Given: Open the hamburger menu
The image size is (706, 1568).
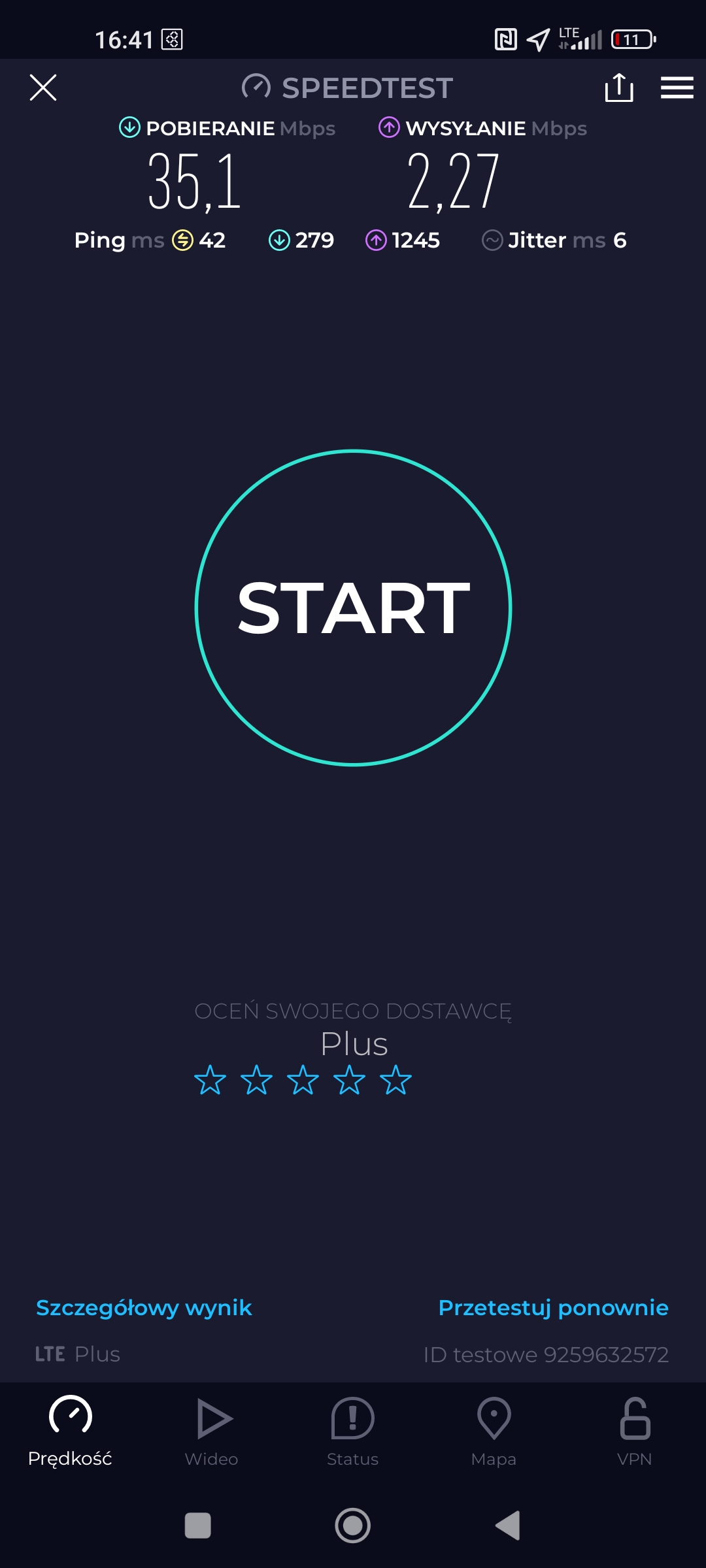Looking at the screenshot, I should 677,88.
